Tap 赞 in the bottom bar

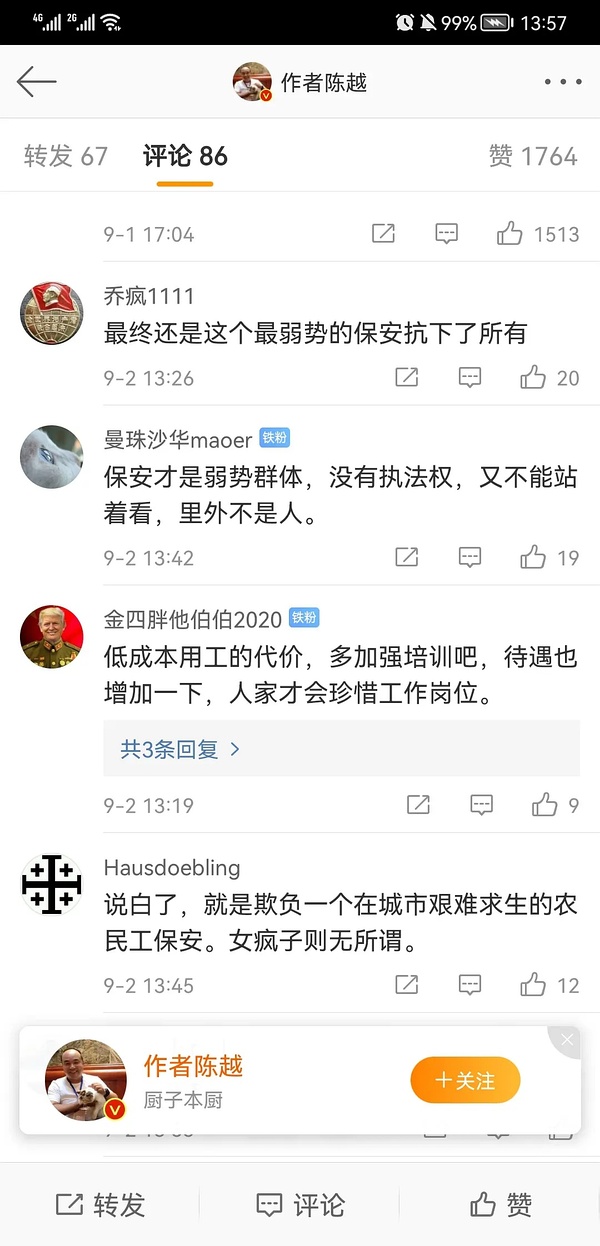click(x=500, y=1205)
